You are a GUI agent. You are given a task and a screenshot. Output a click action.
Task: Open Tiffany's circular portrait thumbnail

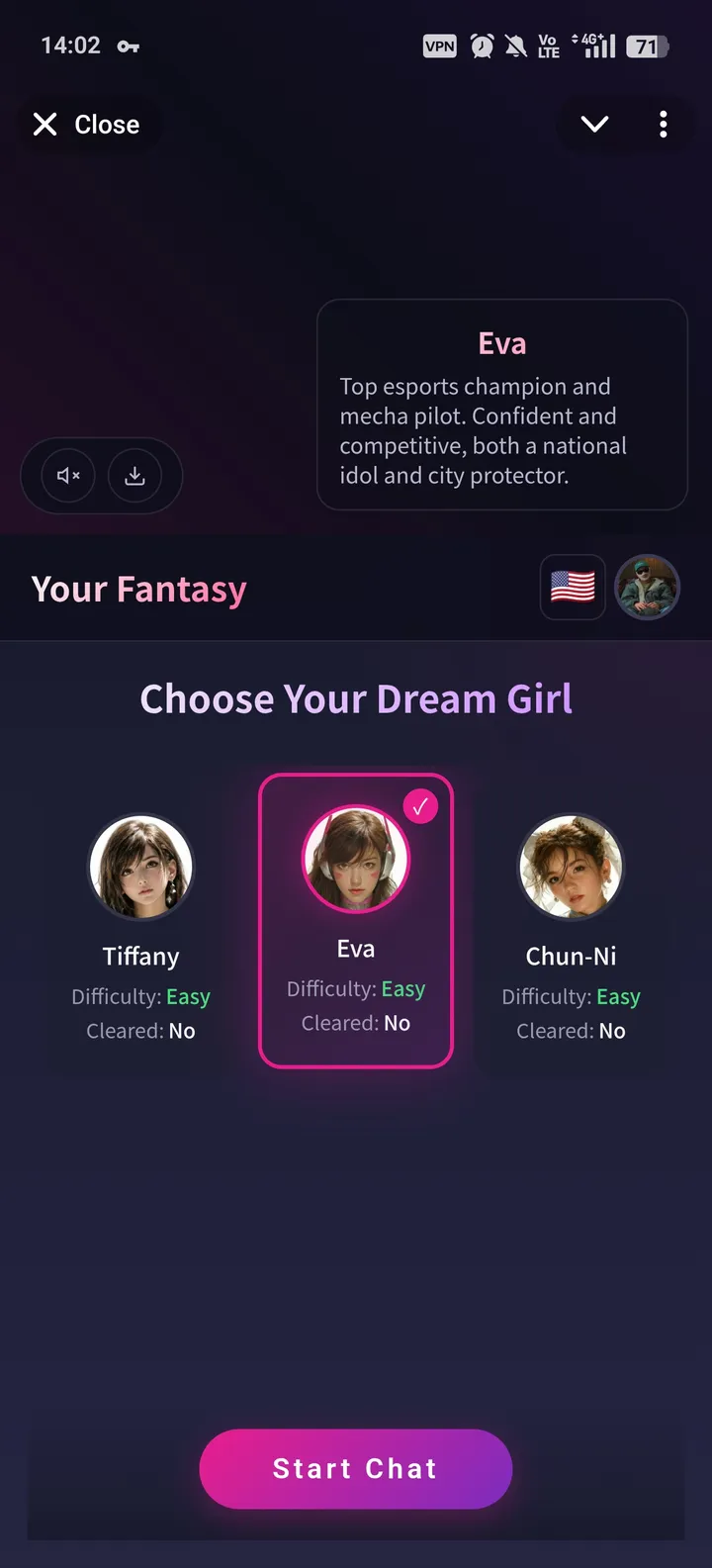point(140,865)
